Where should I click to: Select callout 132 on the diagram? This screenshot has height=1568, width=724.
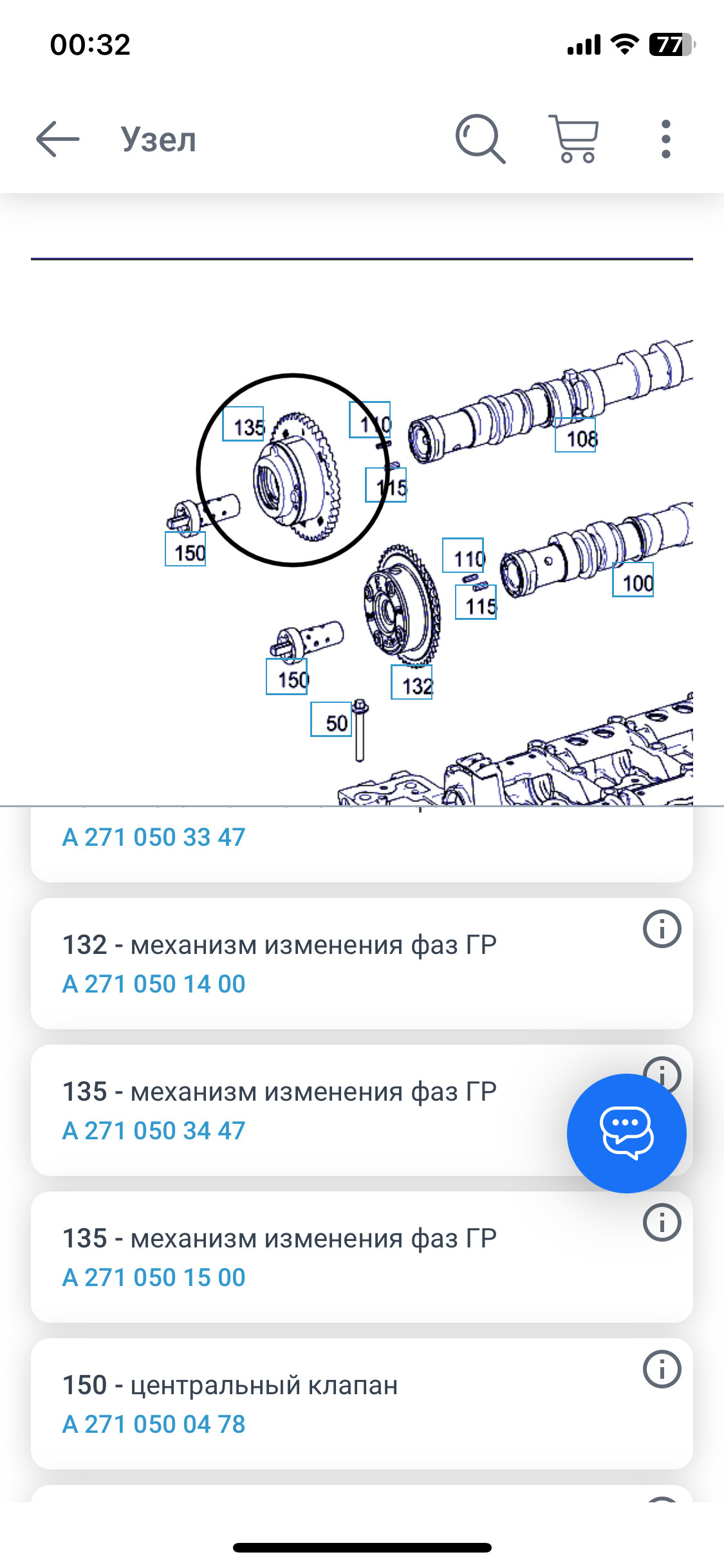tap(412, 683)
